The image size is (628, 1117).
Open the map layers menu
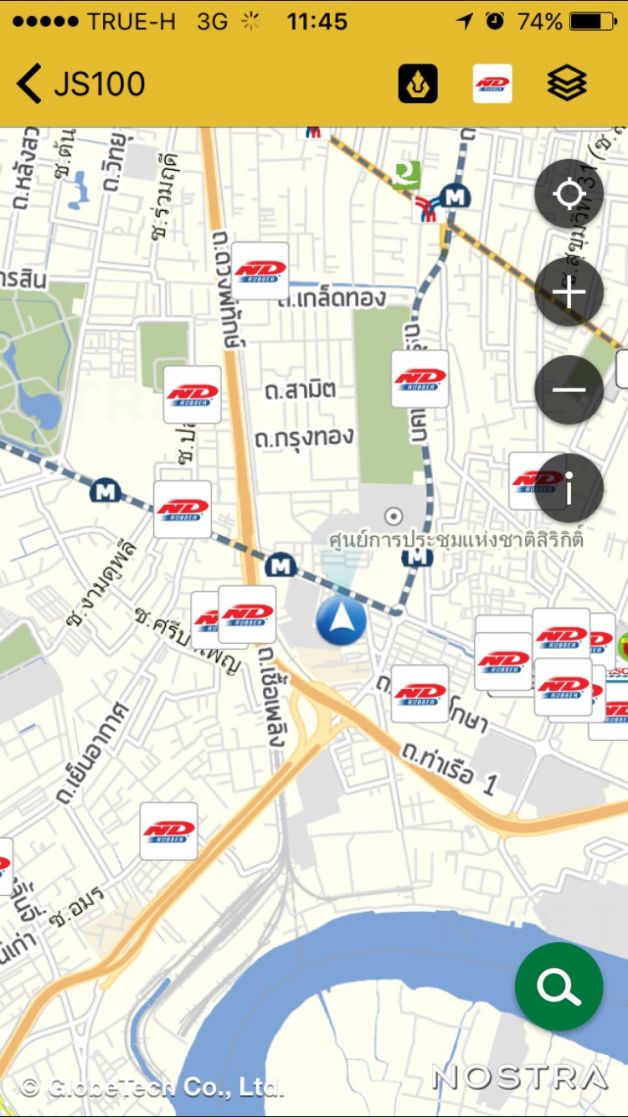coord(567,84)
